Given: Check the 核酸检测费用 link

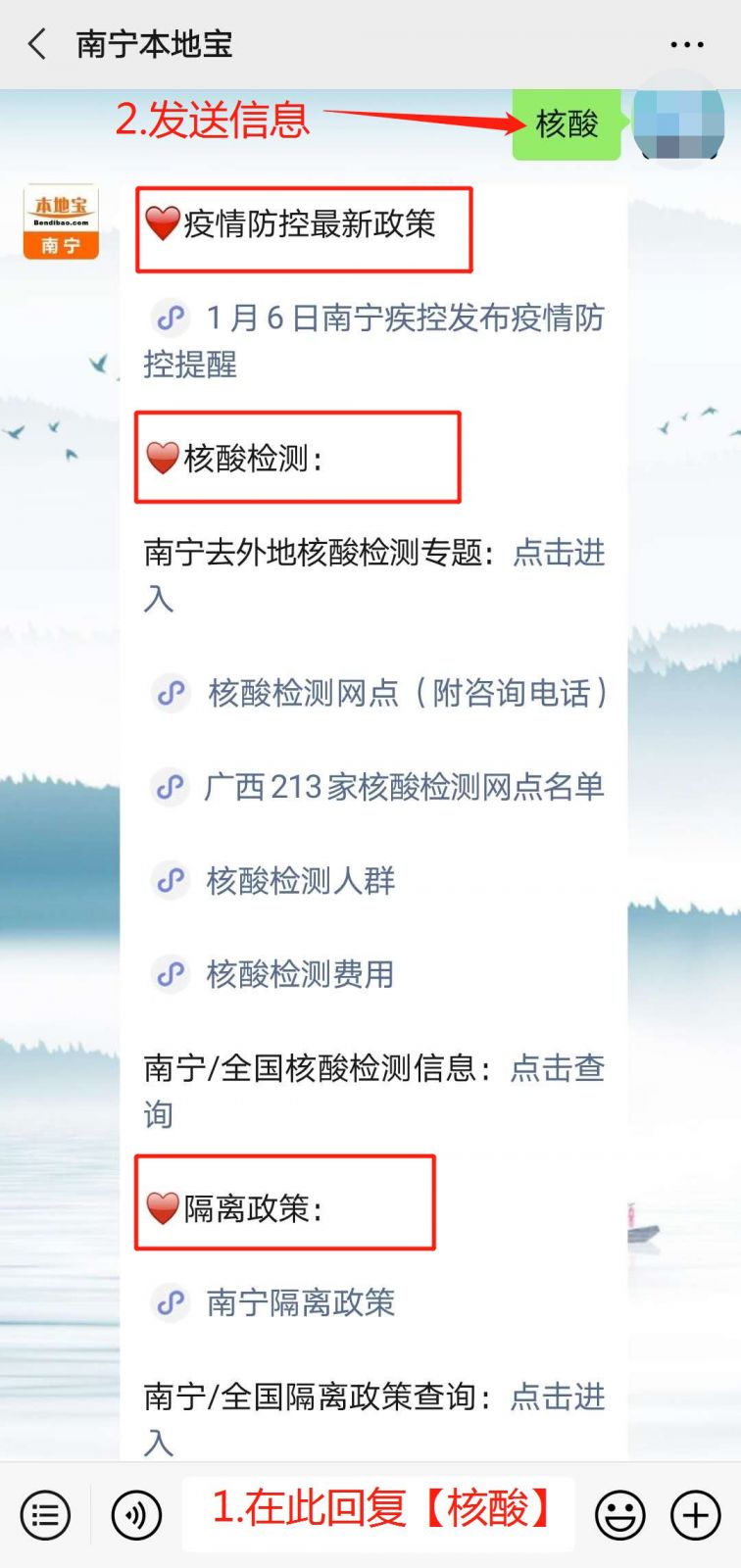Looking at the screenshot, I should [299, 974].
